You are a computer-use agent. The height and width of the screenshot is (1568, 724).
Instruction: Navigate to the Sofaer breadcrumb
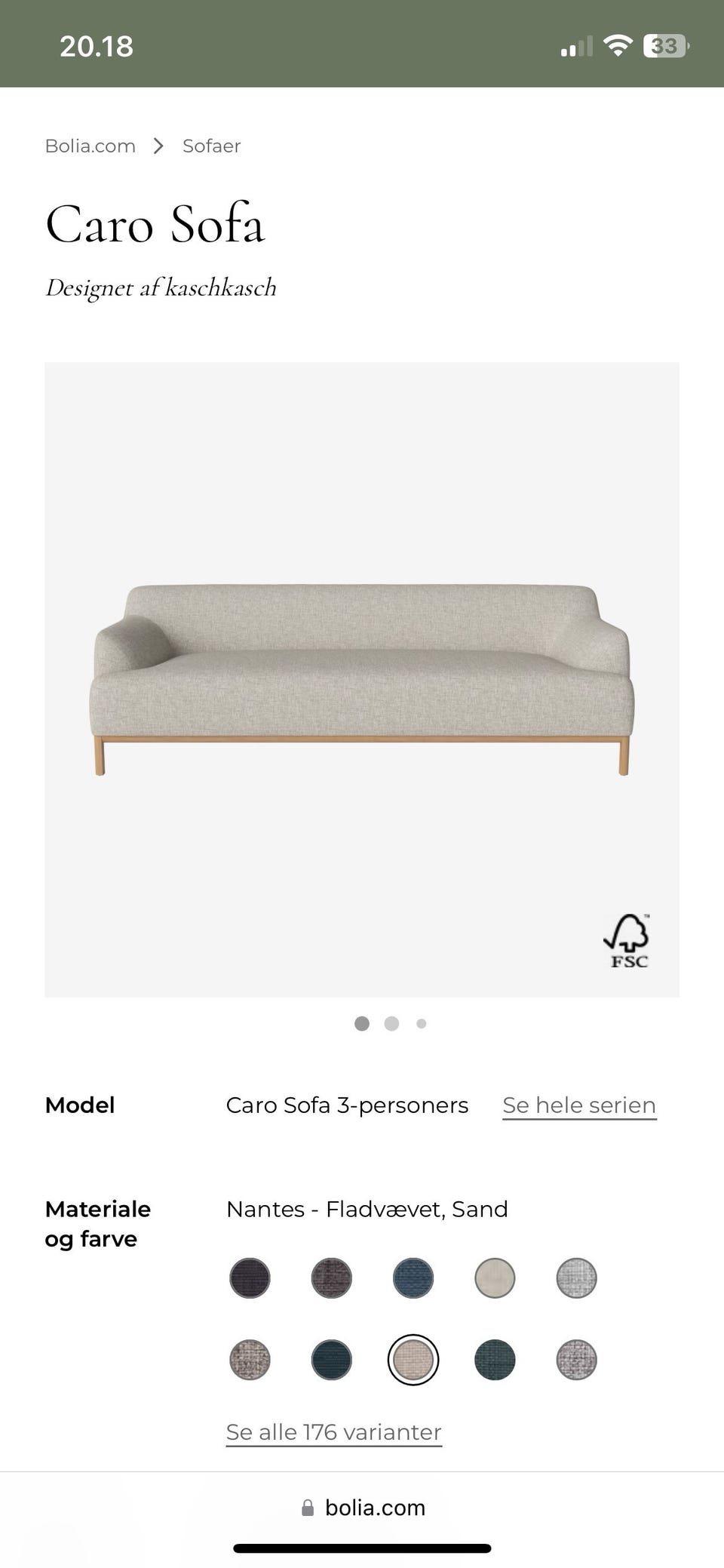[x=211, y=146]
